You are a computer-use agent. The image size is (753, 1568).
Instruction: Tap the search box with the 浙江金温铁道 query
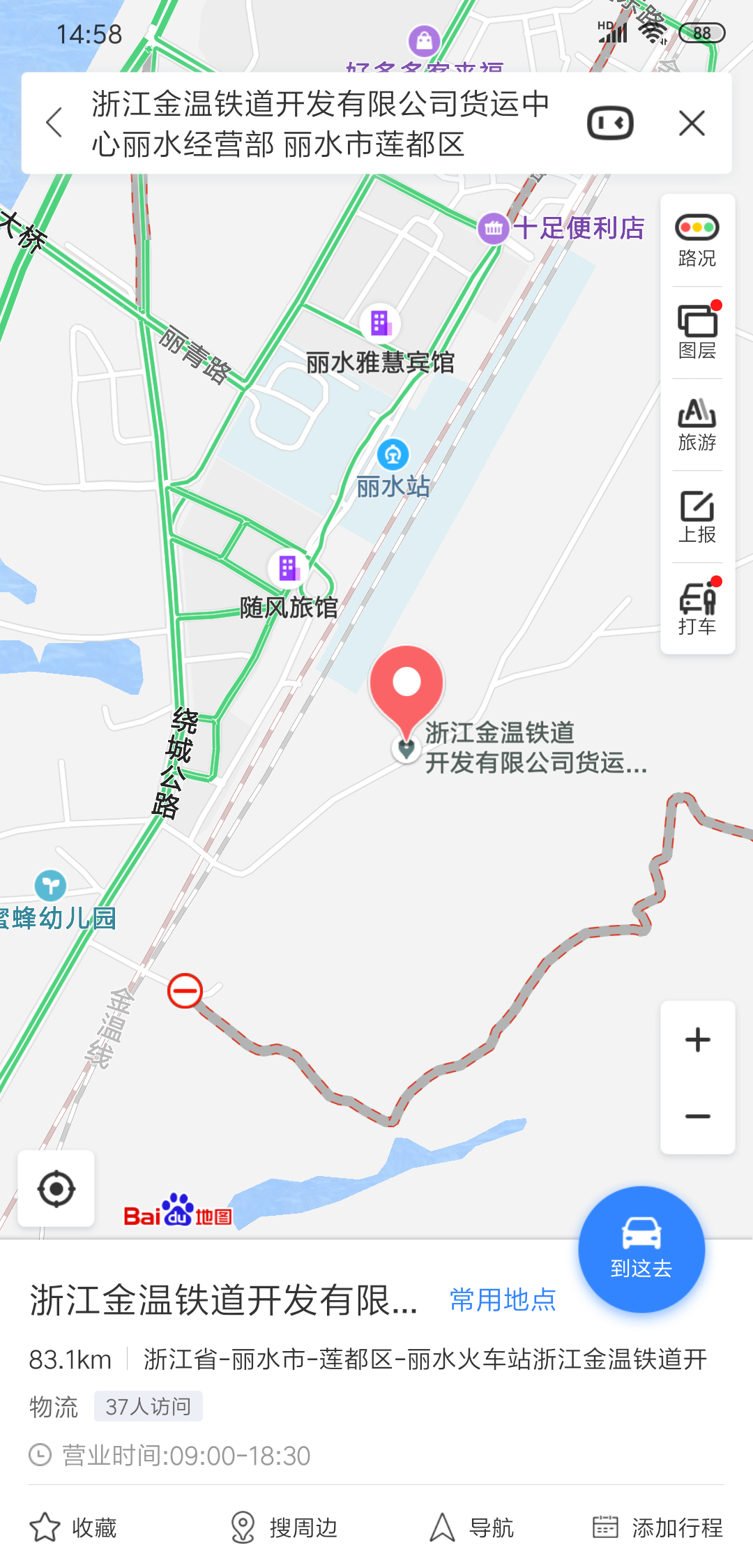(321, 123)
